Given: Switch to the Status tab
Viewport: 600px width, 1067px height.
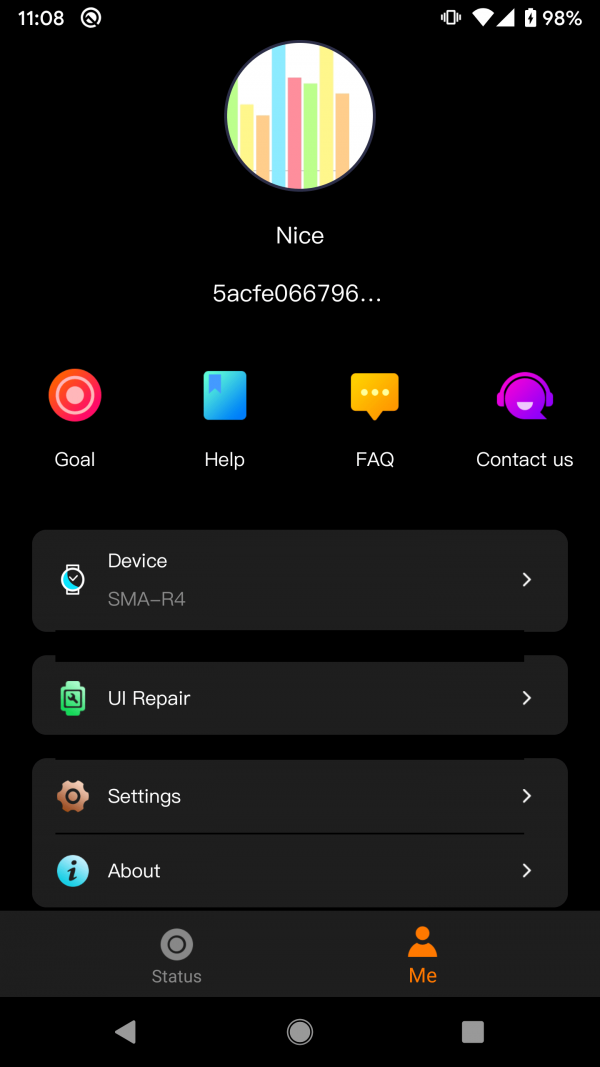Looking at the screenshot, I should coord(177,955).
